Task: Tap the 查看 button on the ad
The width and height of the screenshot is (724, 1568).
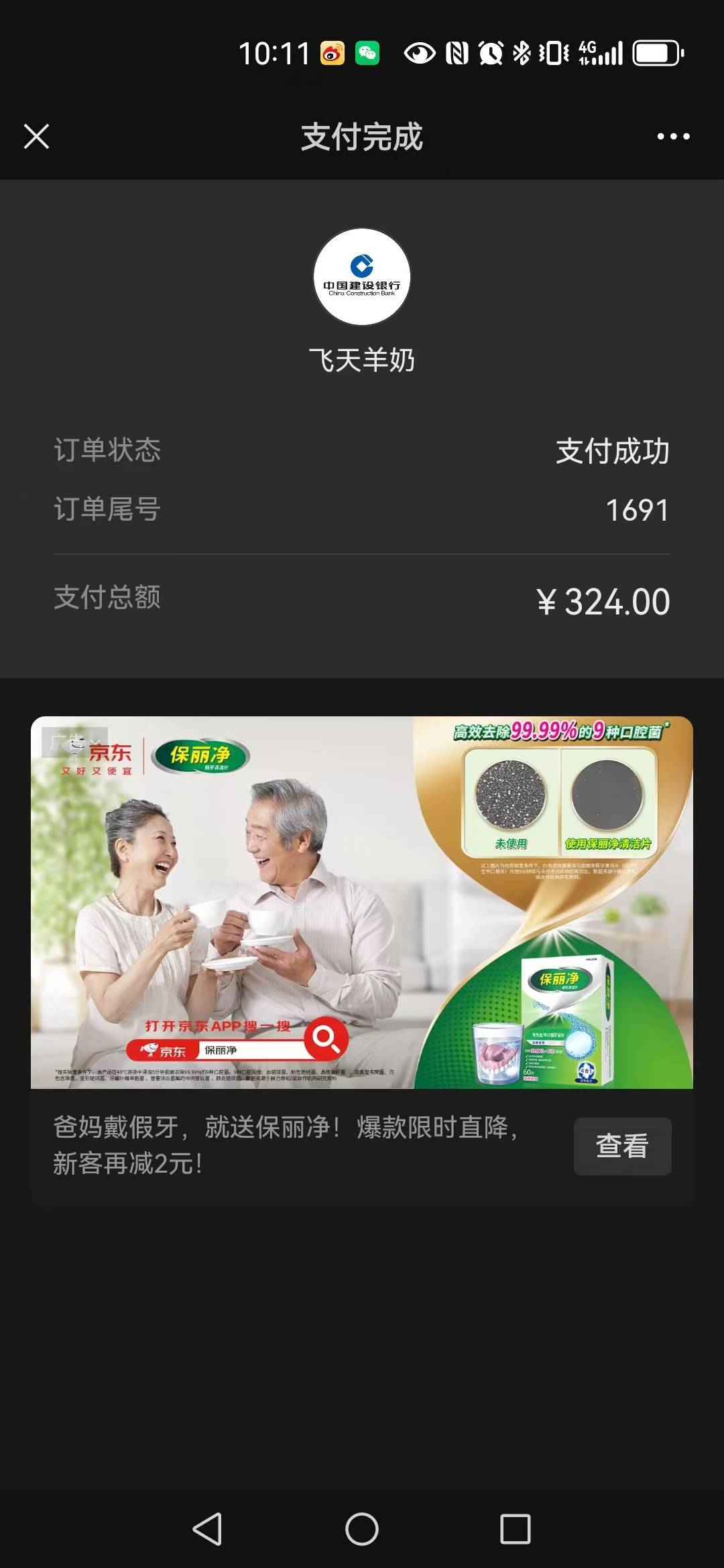Action: [622, 1146]
